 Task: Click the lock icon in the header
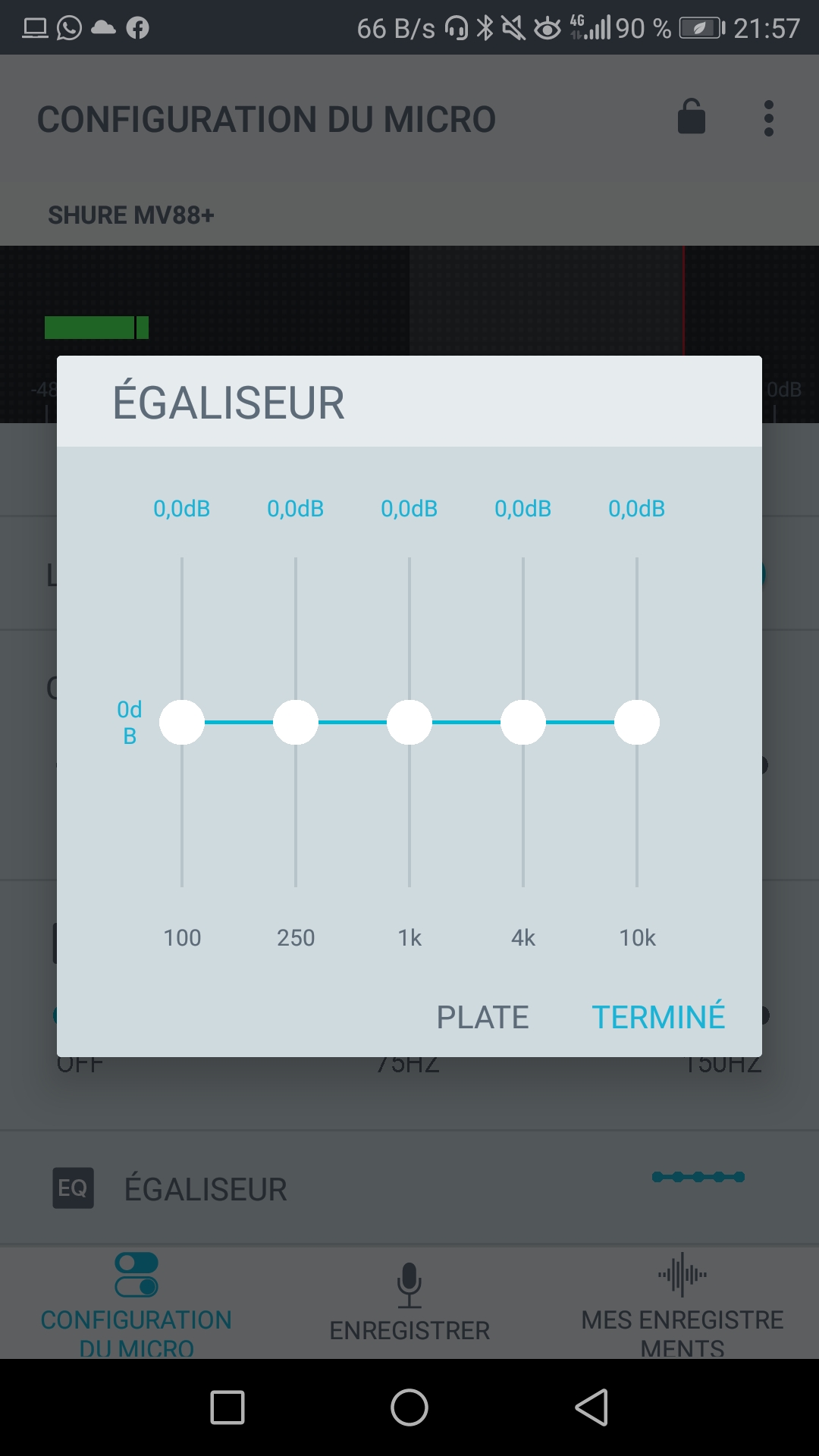692,118
